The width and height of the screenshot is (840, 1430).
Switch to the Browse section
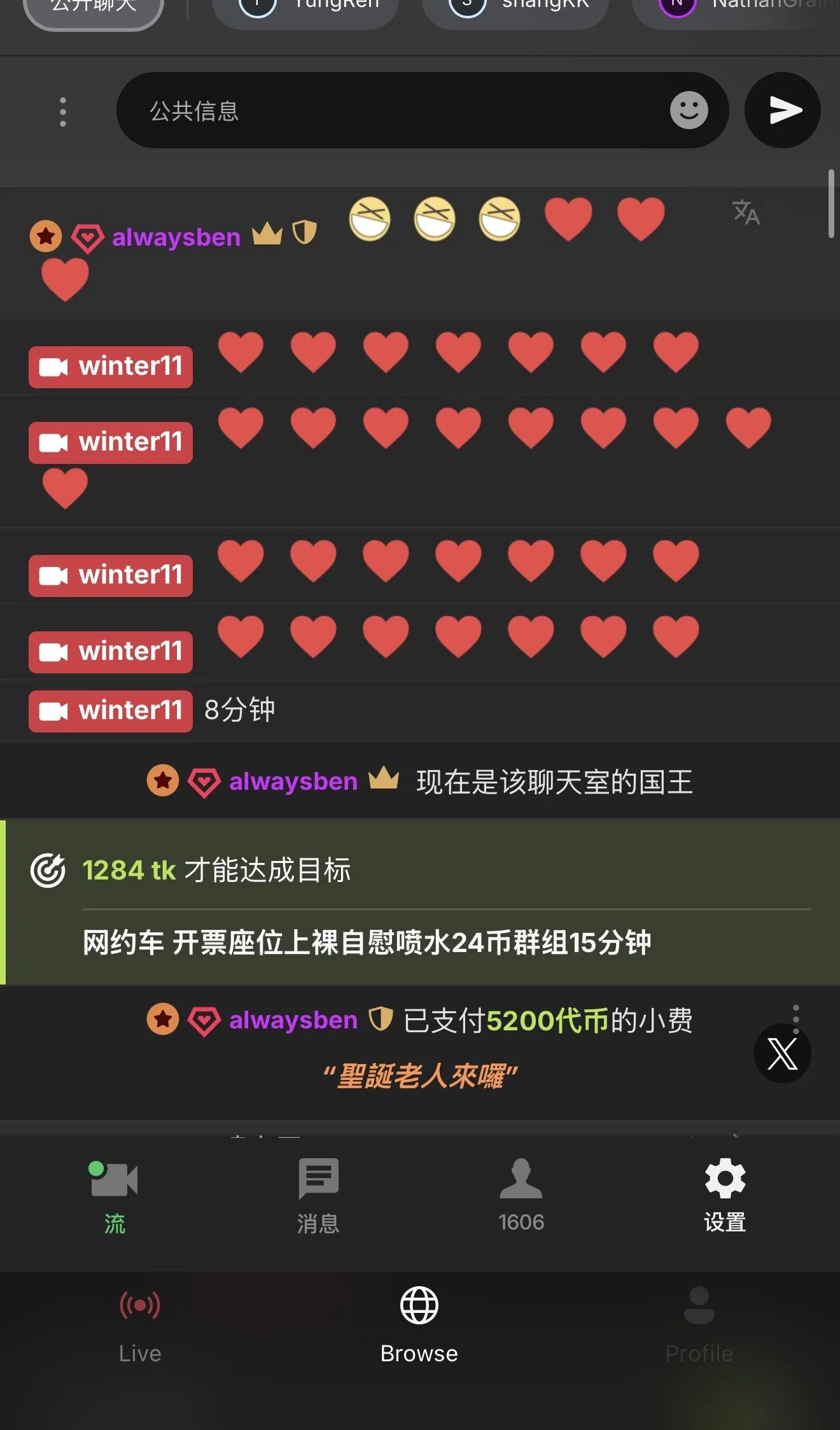tap(419, 1325)
